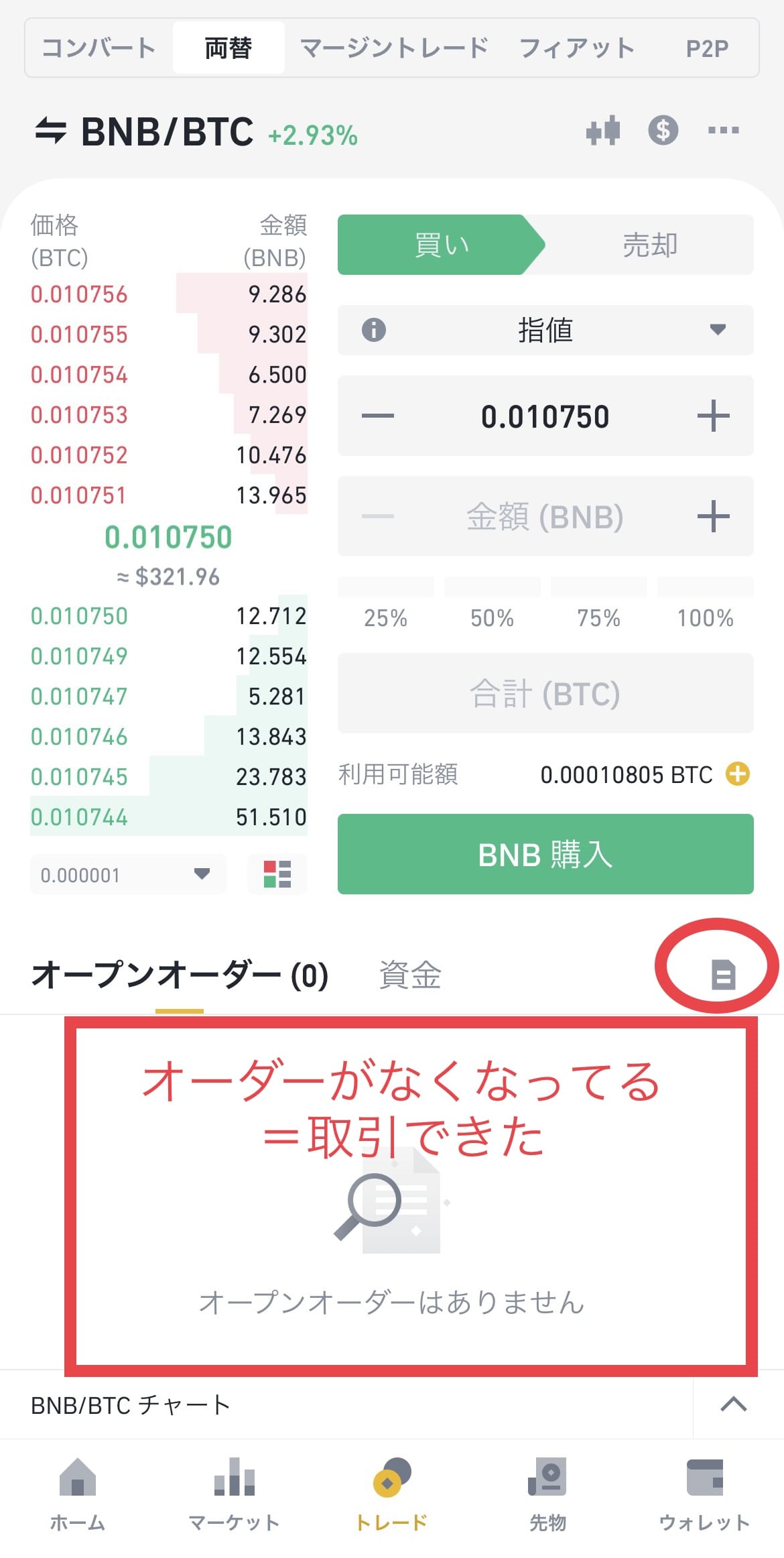This screenshot has height=1558, width=784.
Task: Tap the dollar coin icon
Action: coord(663,130)
